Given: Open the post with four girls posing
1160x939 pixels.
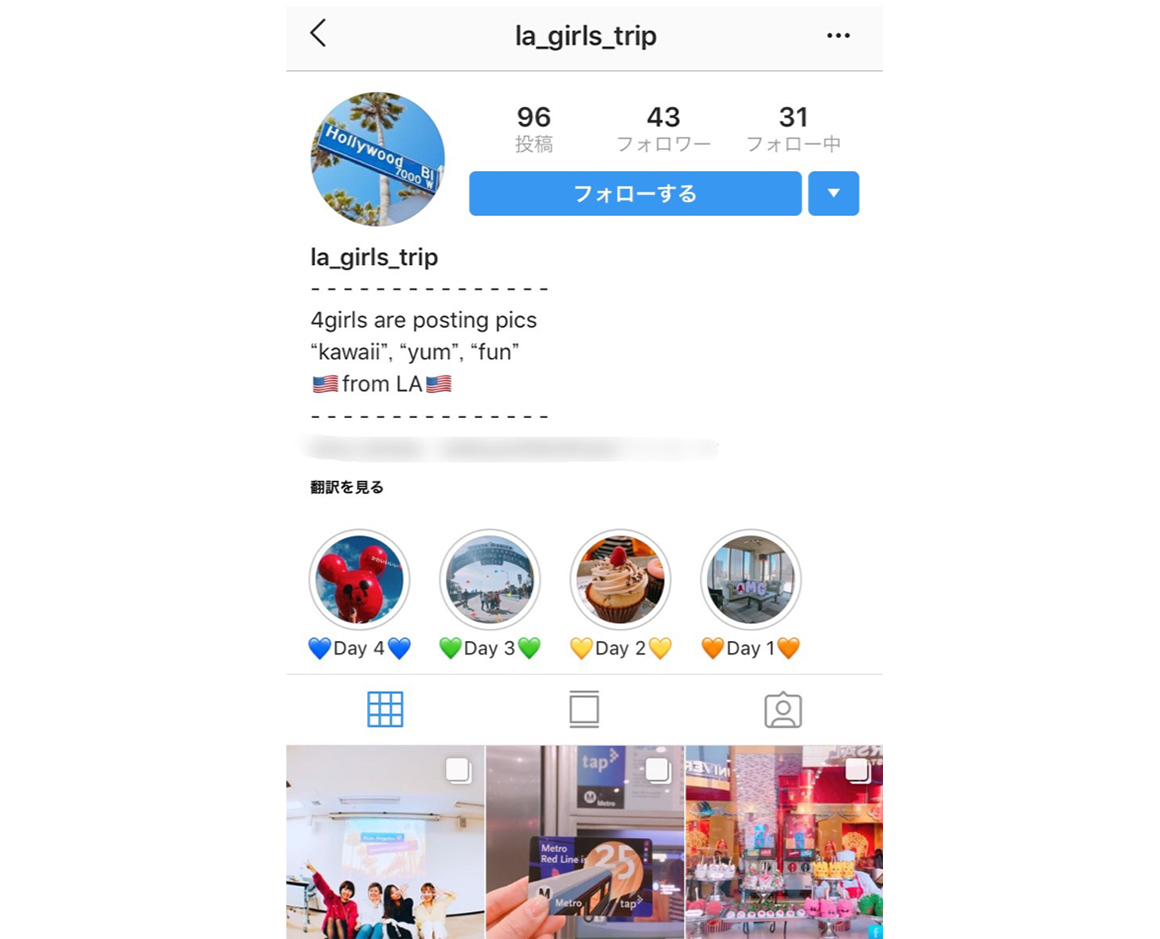Looking at the screenshot, I should point(385,842).
